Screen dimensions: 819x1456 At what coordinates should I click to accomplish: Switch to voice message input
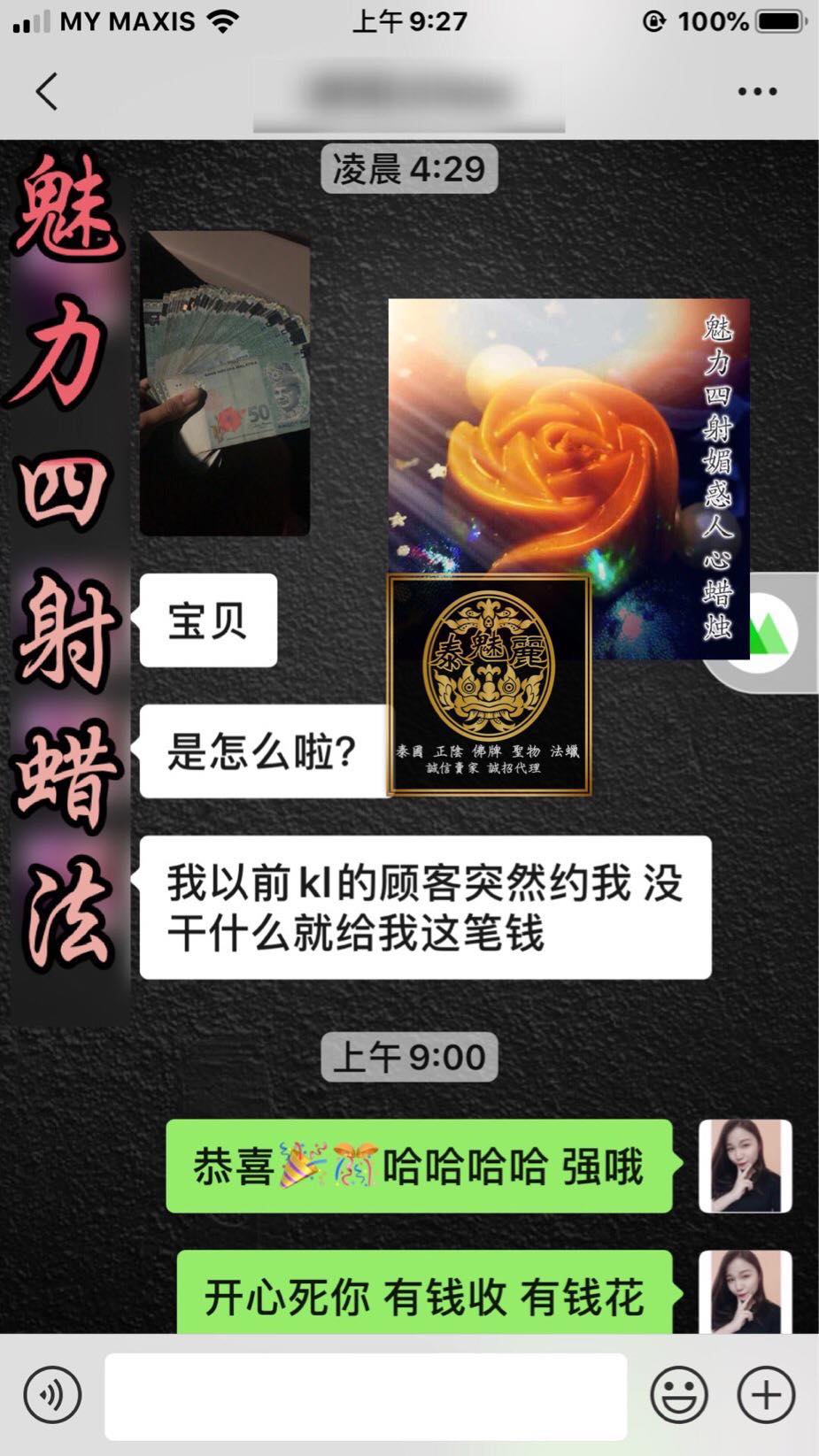(52, 1395)
